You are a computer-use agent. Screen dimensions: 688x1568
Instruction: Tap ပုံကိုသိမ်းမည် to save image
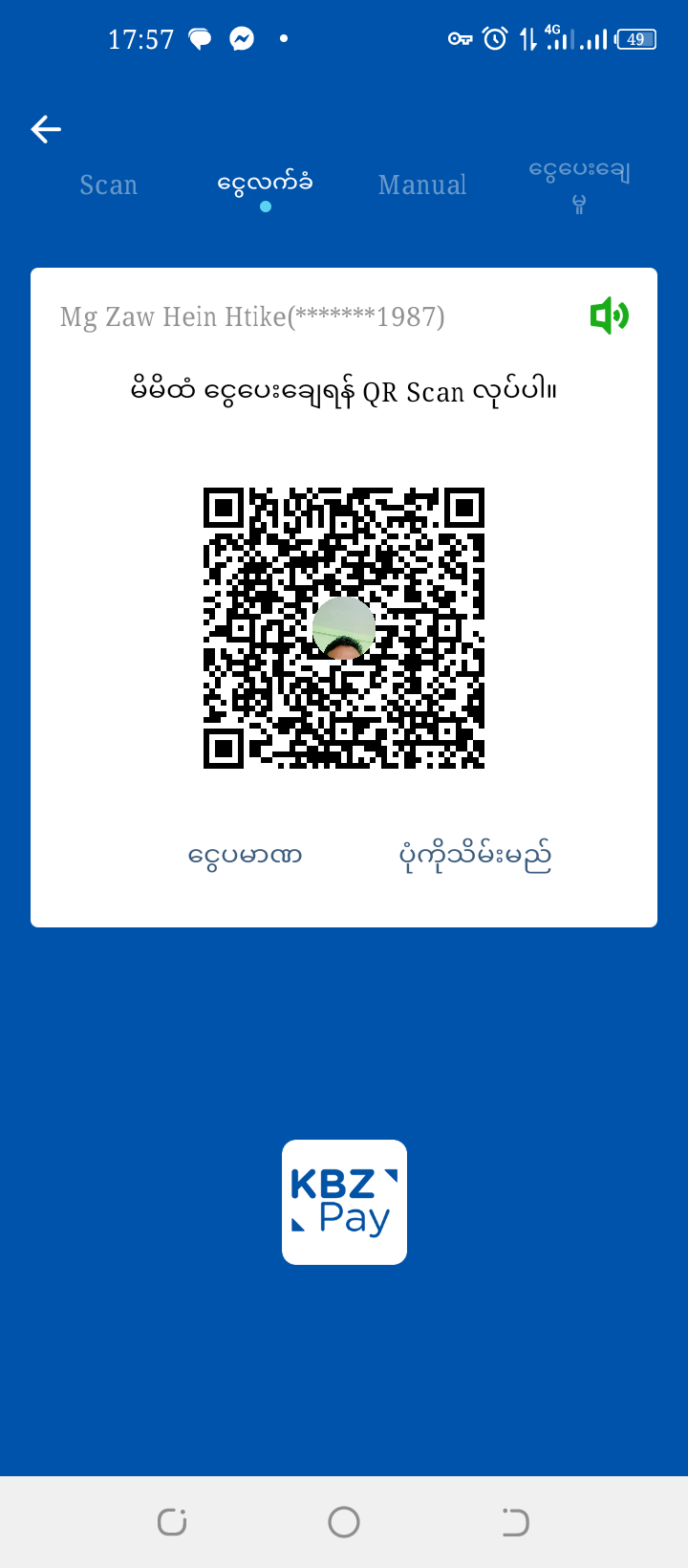(x=475, y=855)
